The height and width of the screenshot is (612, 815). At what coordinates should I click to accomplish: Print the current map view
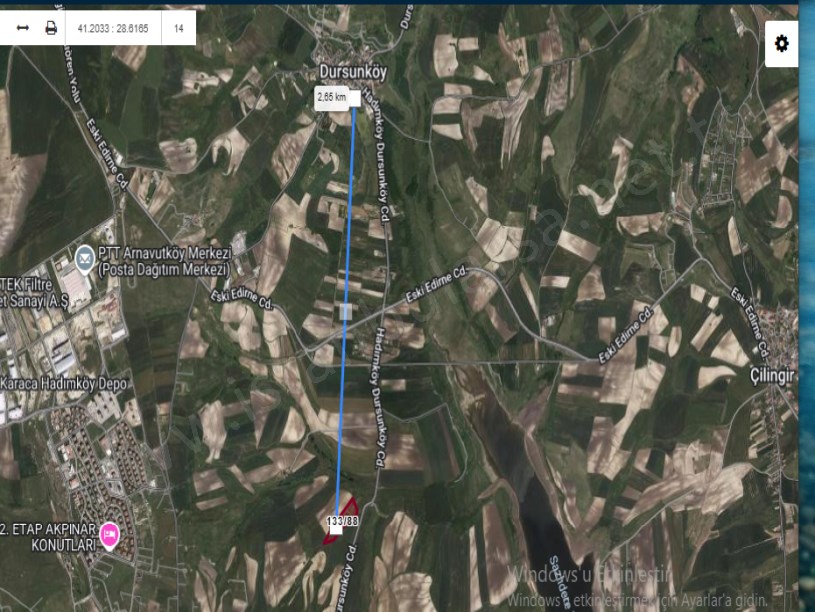point(51,28)
